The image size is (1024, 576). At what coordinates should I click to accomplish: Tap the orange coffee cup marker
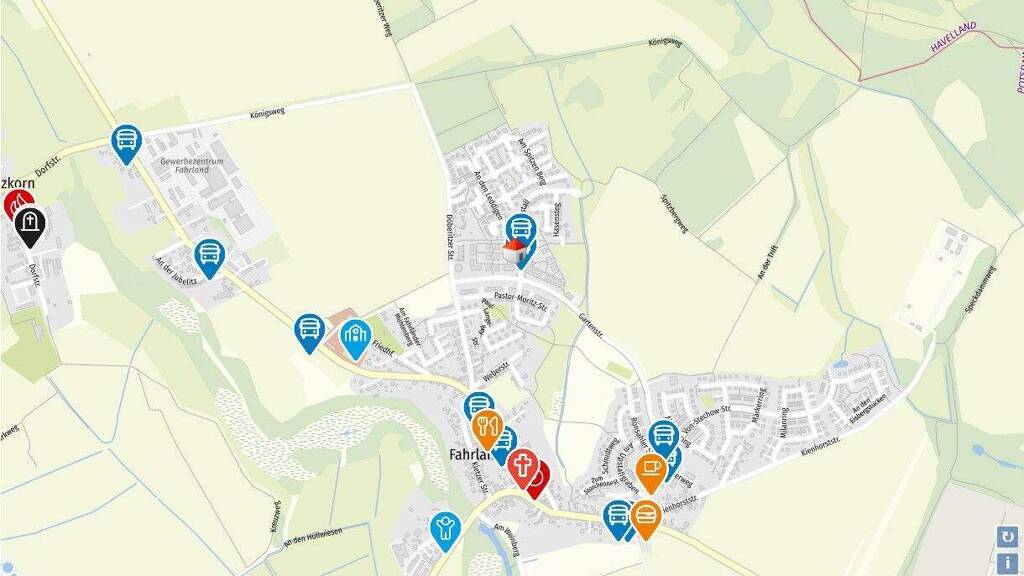(x=651, y=473)
